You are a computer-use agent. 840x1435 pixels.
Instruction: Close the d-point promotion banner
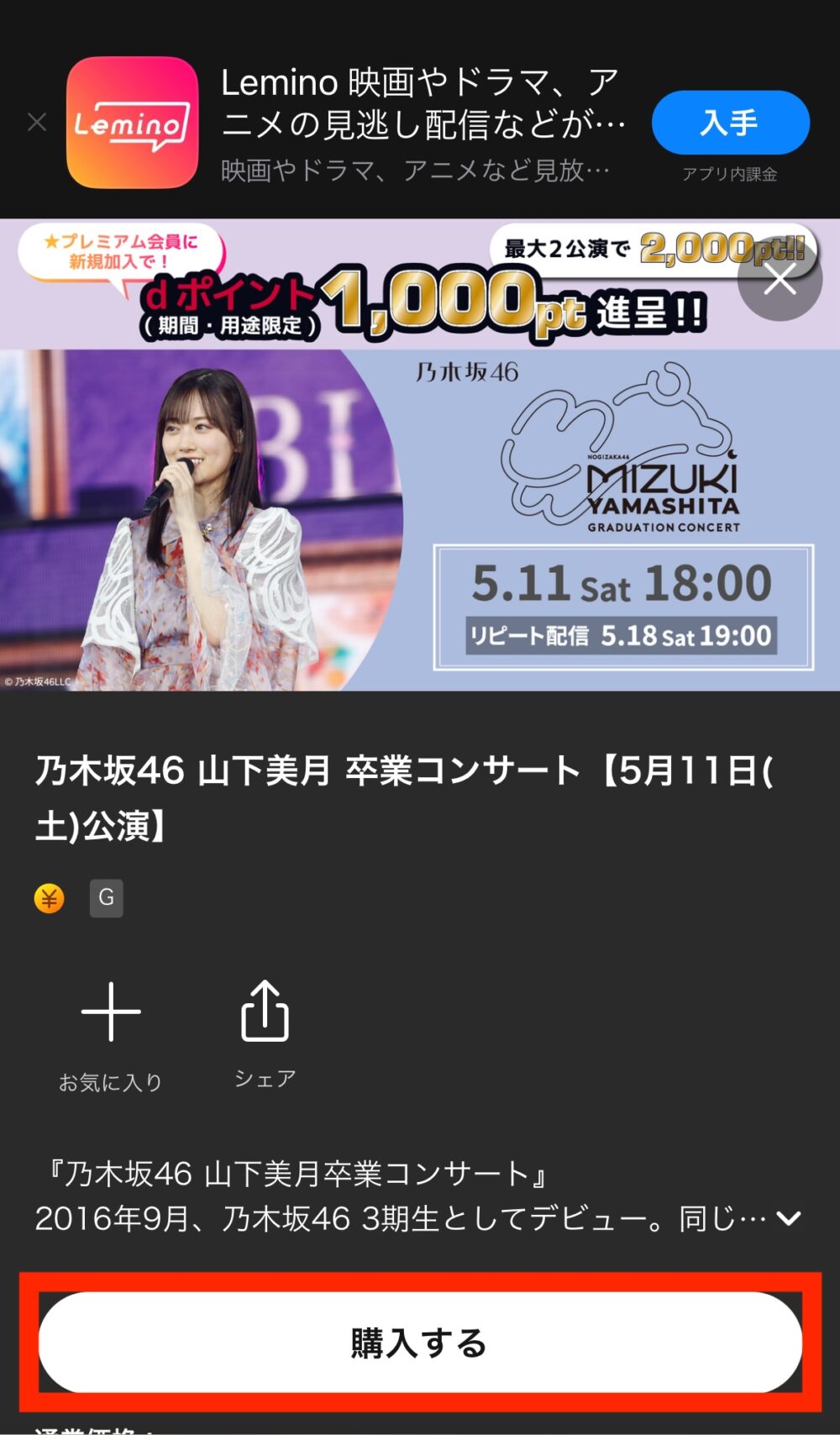pyautogui.click(x=780, y=279)
